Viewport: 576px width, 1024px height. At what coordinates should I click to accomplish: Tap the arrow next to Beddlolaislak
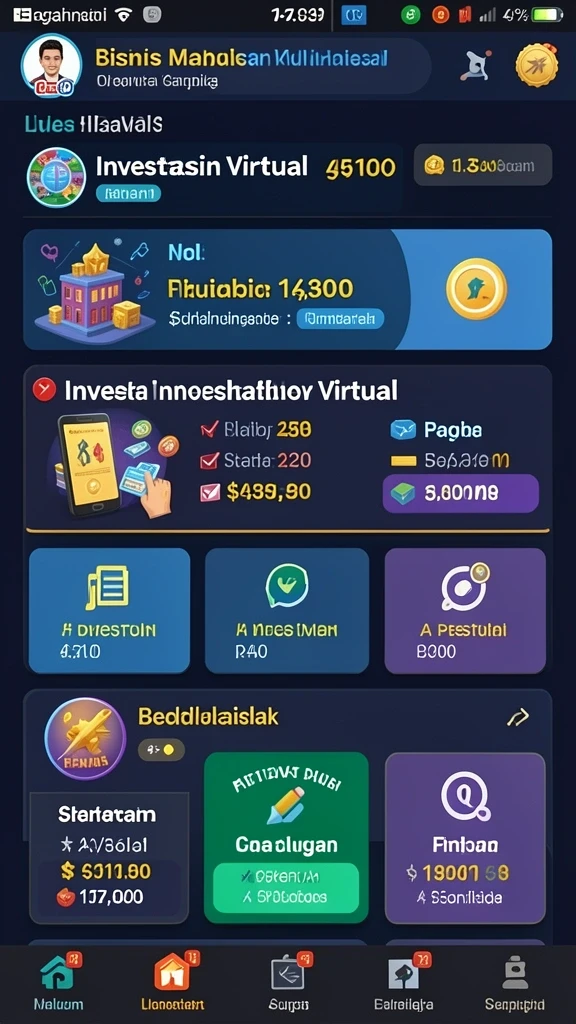click(518, 718)
